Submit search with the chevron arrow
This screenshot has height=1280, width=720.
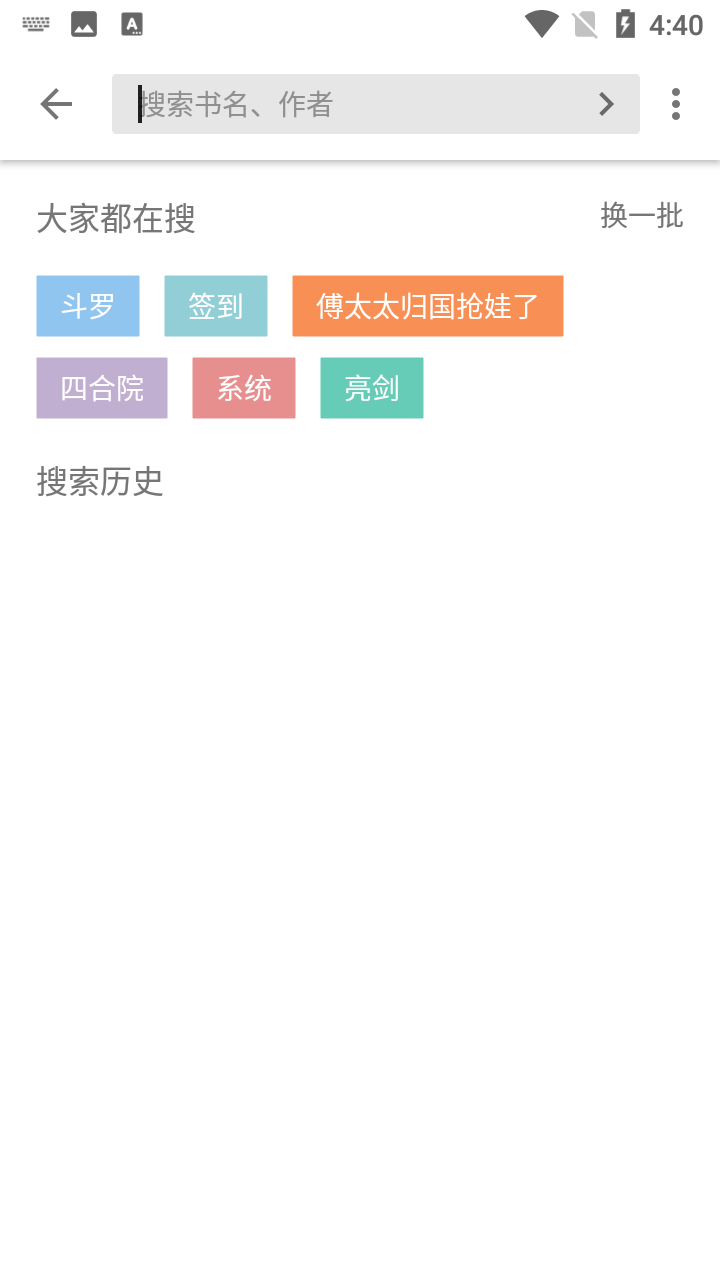click(x=606, y=104)
